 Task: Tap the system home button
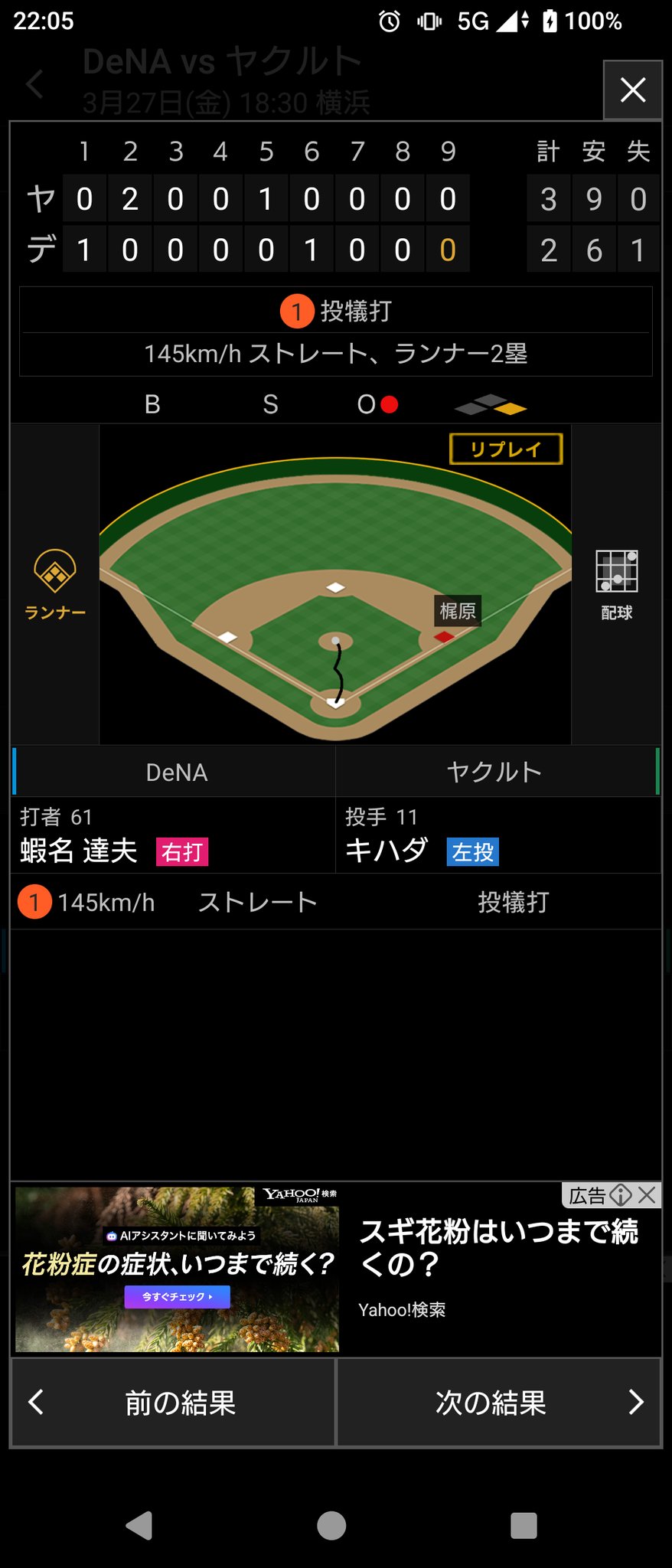click(331, 1525)
